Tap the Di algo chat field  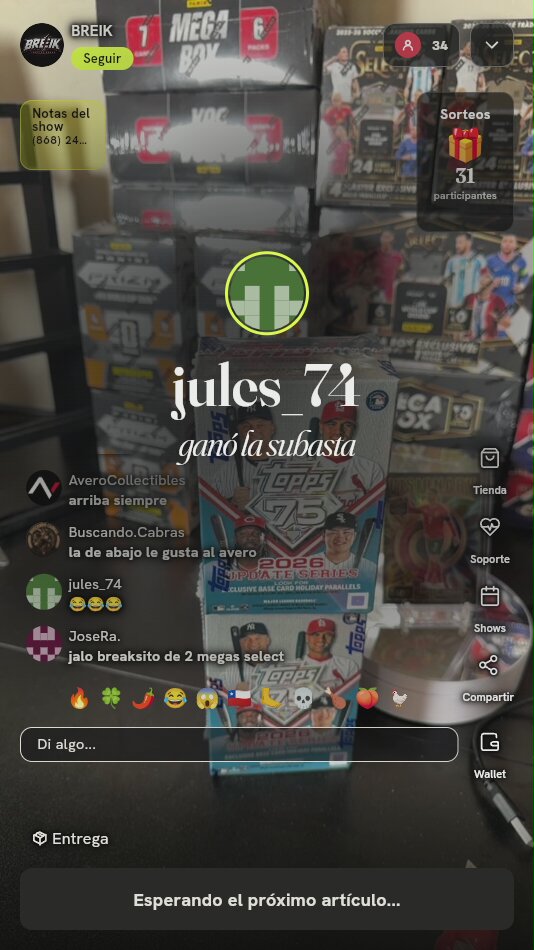point(239,744)
